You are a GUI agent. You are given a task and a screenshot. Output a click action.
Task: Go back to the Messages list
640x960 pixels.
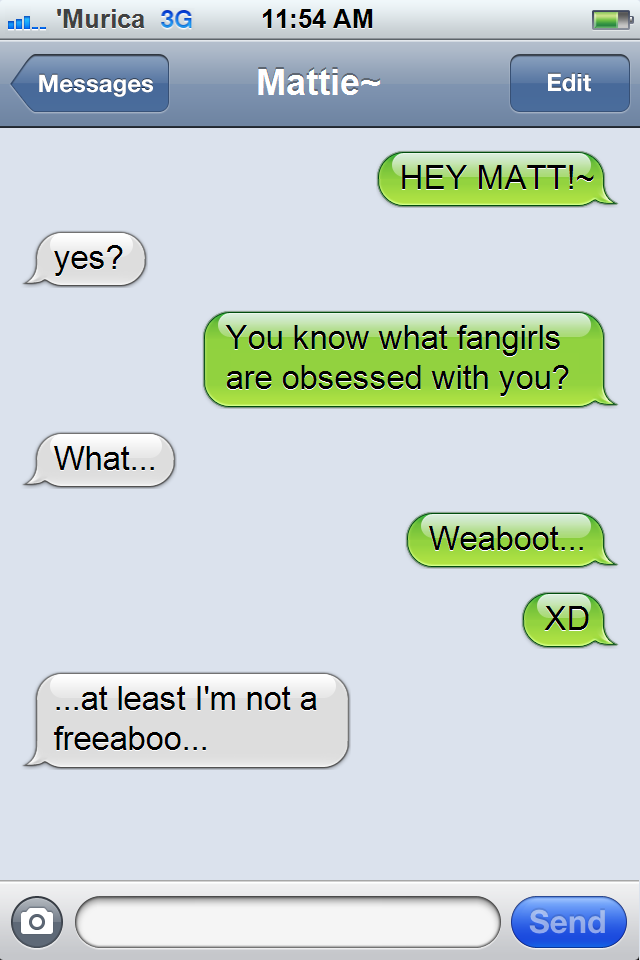(x=92, y=84)
